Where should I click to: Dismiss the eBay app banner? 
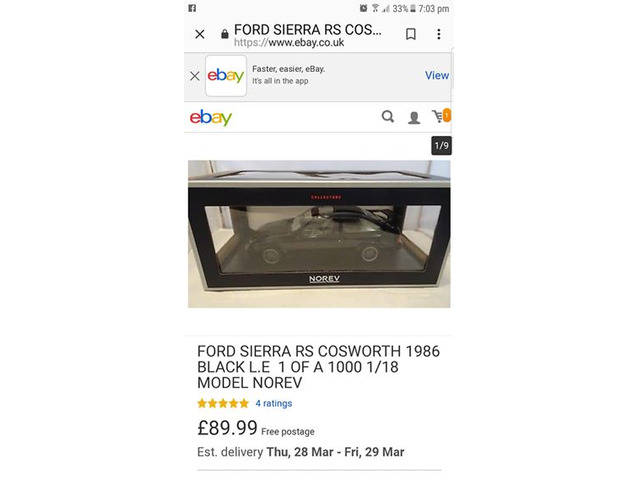click(194, 75)
